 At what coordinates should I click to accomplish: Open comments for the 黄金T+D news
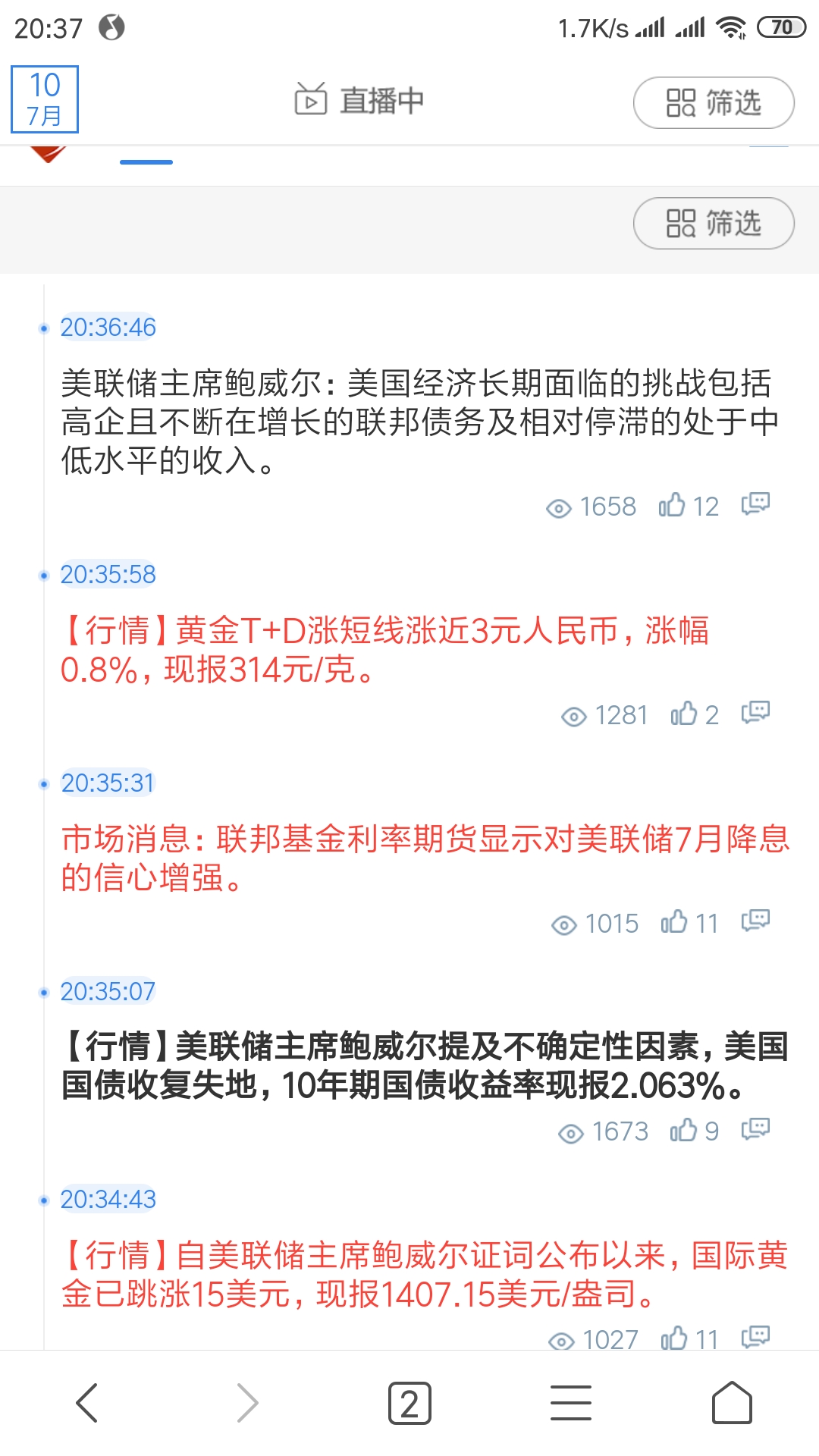coord(755,712)
